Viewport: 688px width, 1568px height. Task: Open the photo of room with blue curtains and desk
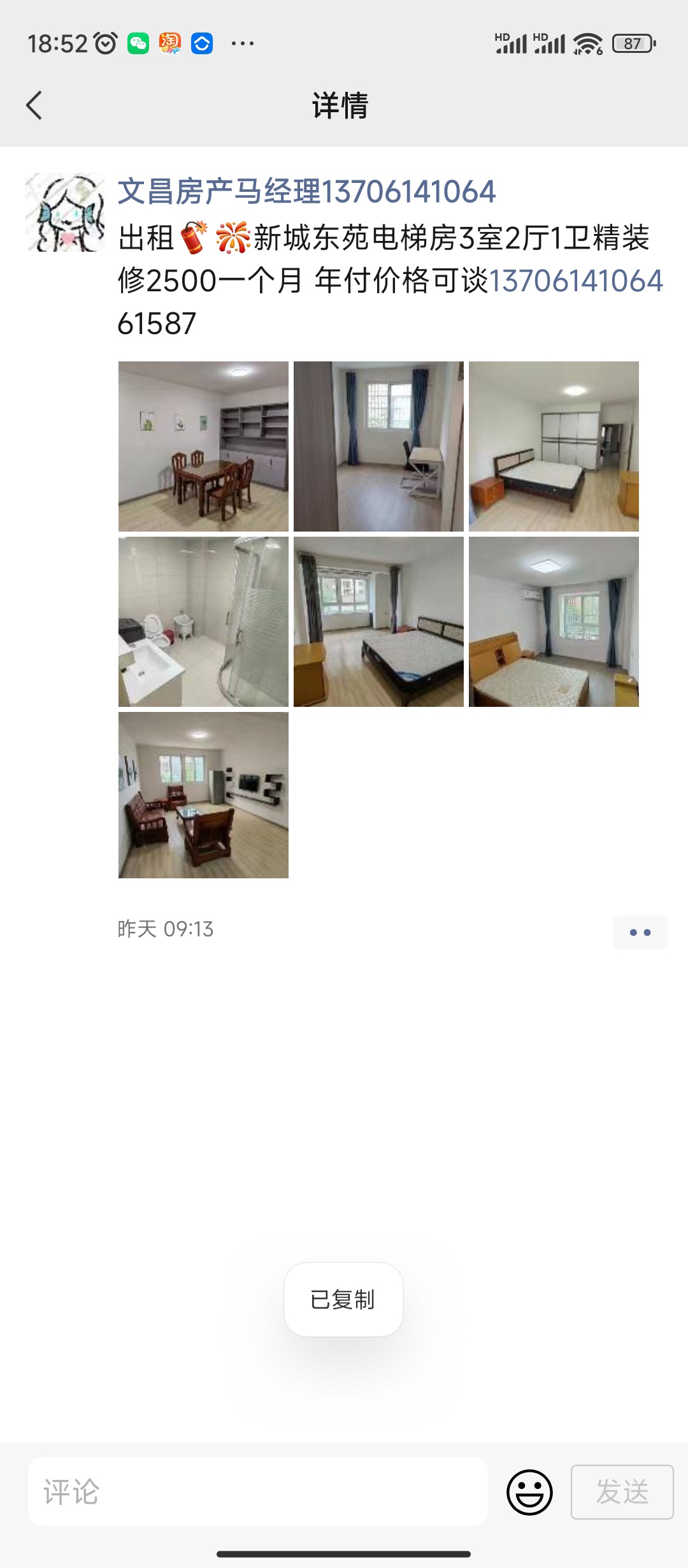(x=378, y=446)
